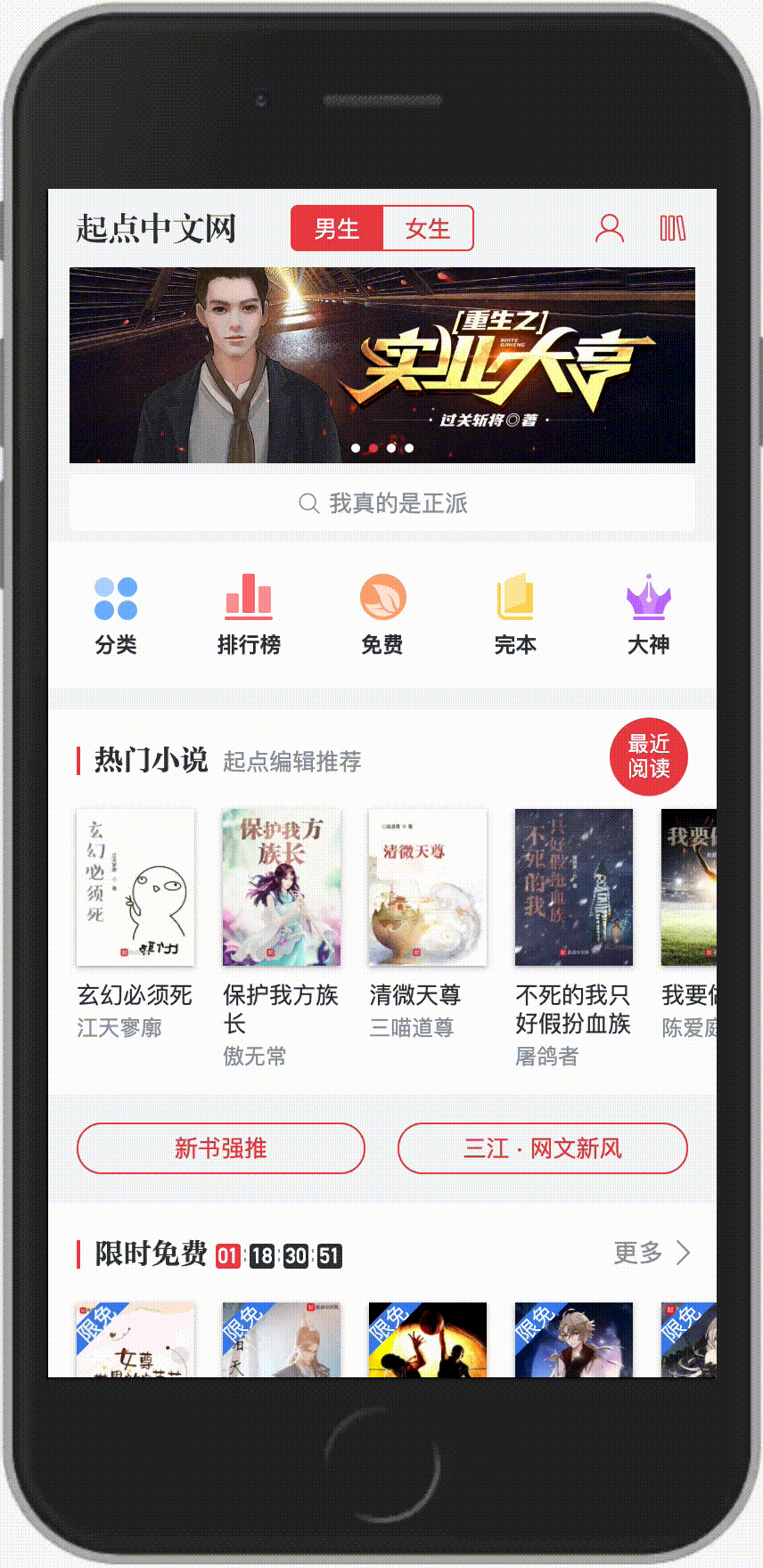Open the user profile icon
This screenshot has height=1568, width=763.
610,228
